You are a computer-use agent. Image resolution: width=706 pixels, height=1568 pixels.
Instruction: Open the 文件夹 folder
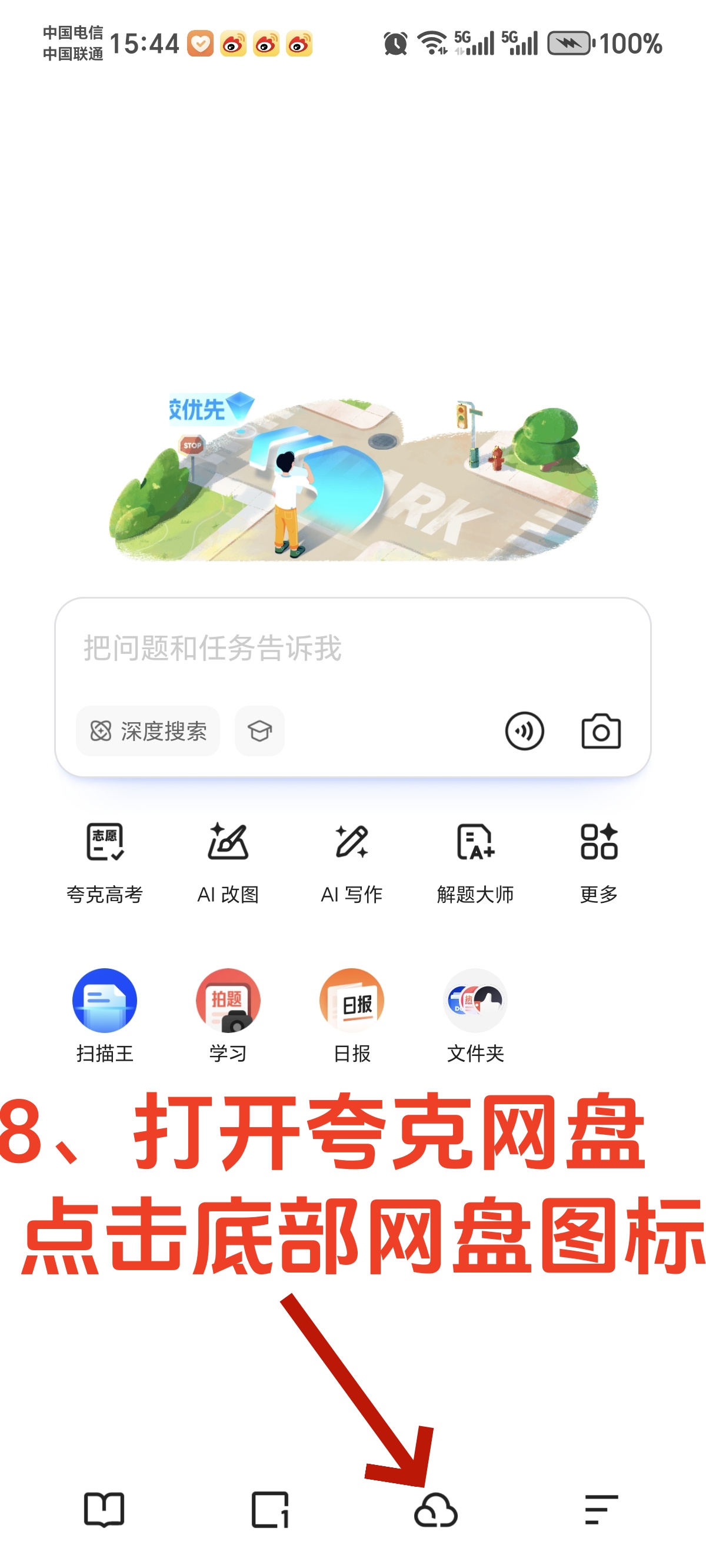coord(475,1014)
